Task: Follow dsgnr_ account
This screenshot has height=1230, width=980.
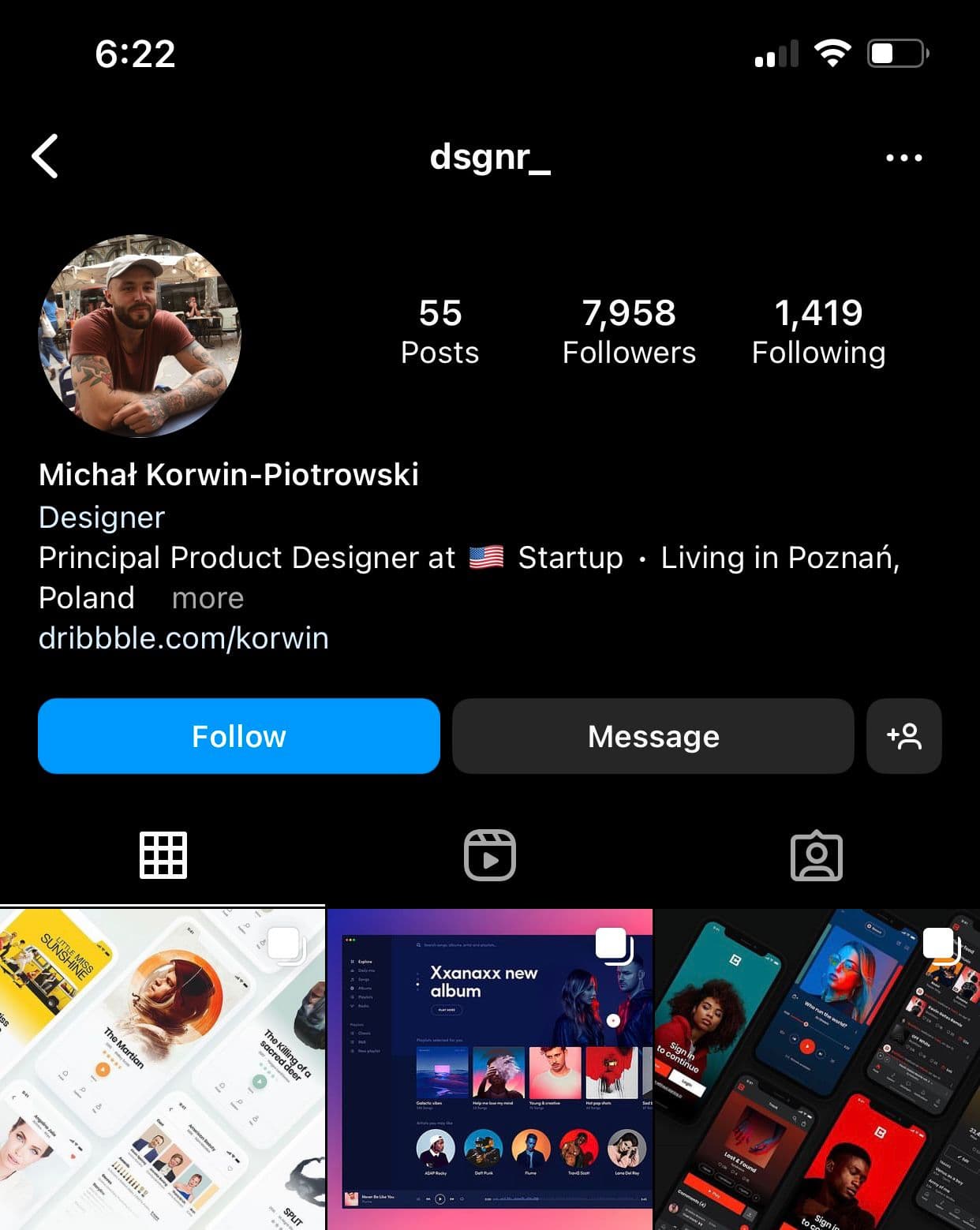Action: click(238, 736)
